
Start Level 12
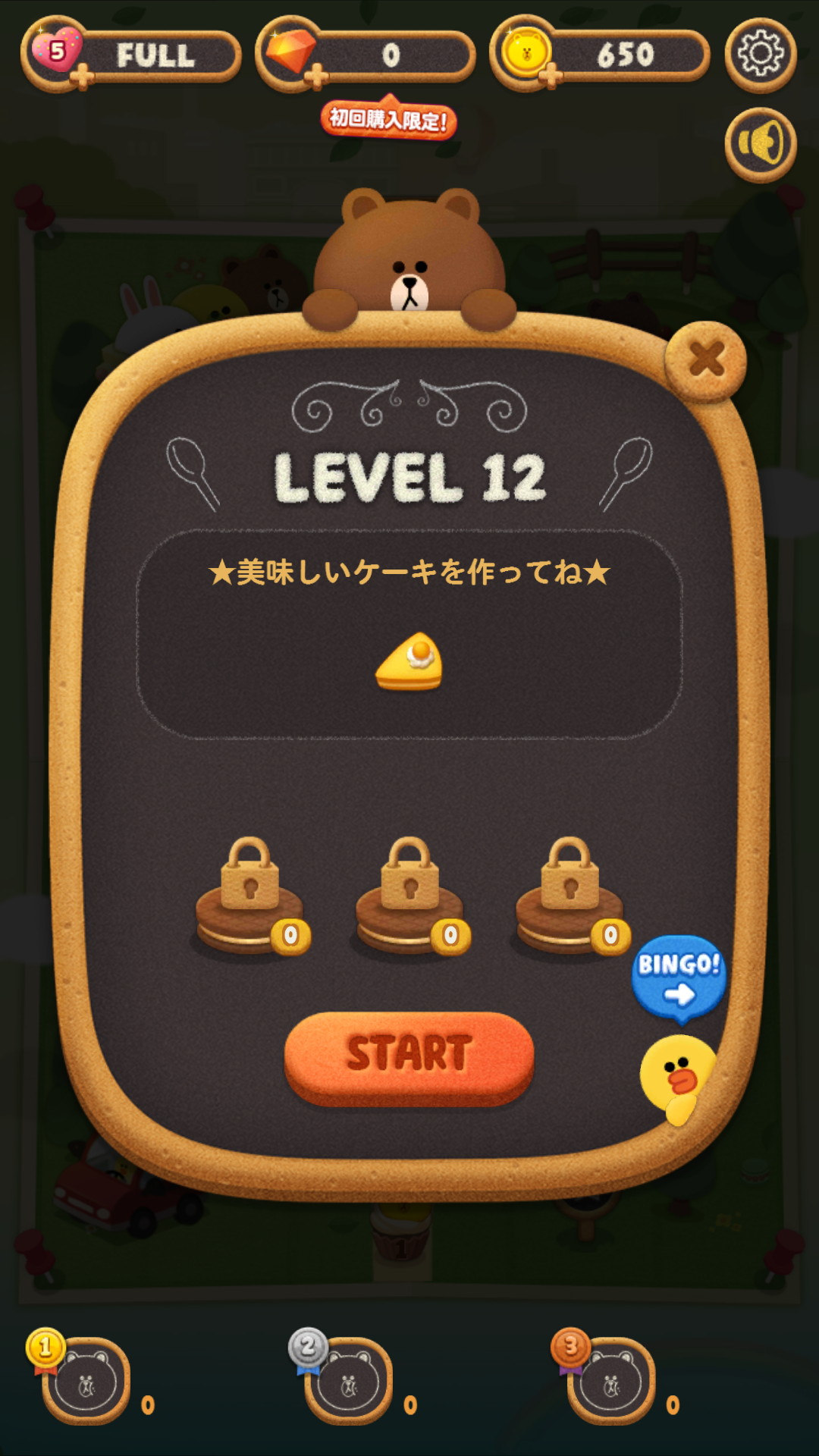(409, 1056)
